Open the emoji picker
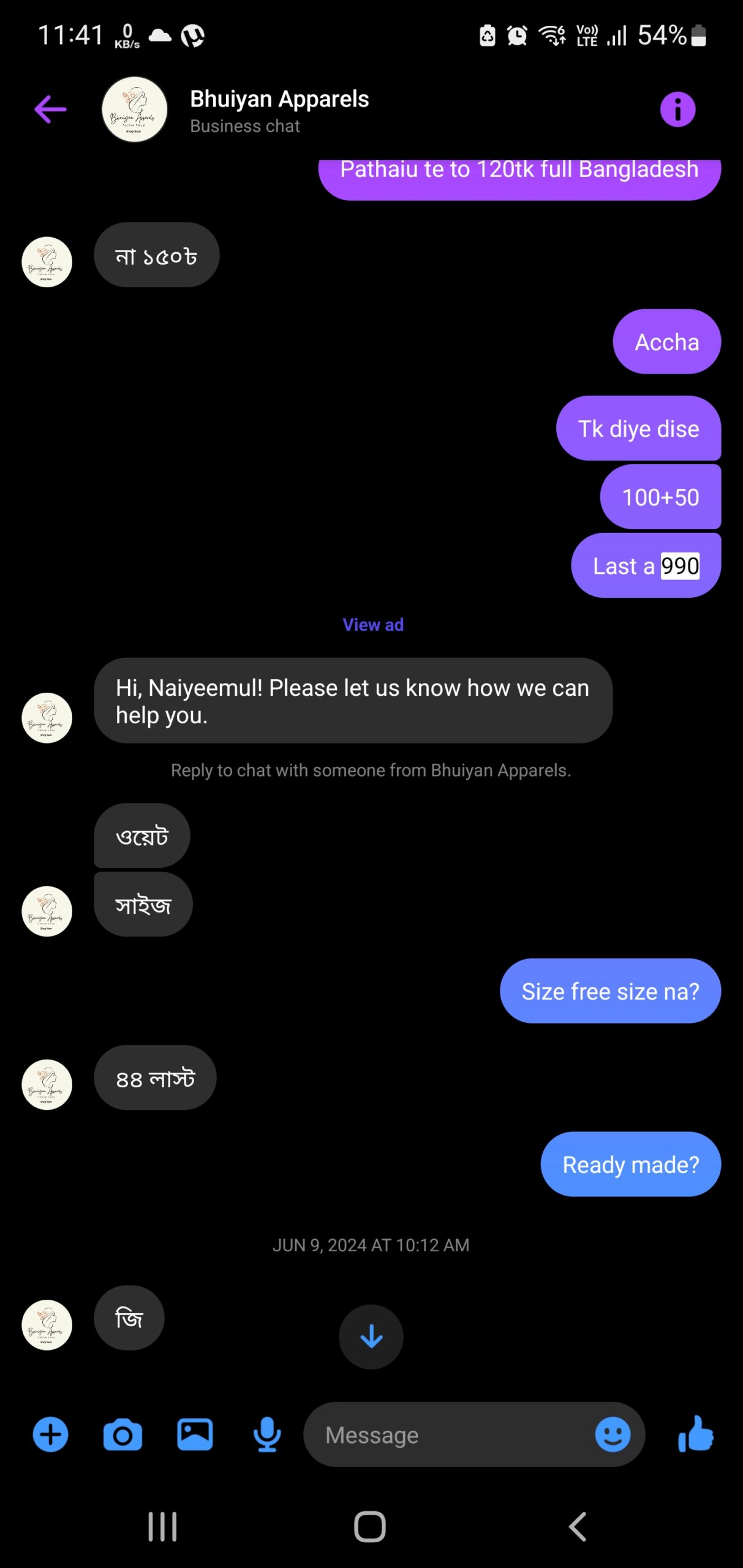The image size is (743, 1568). point(613,1434)
